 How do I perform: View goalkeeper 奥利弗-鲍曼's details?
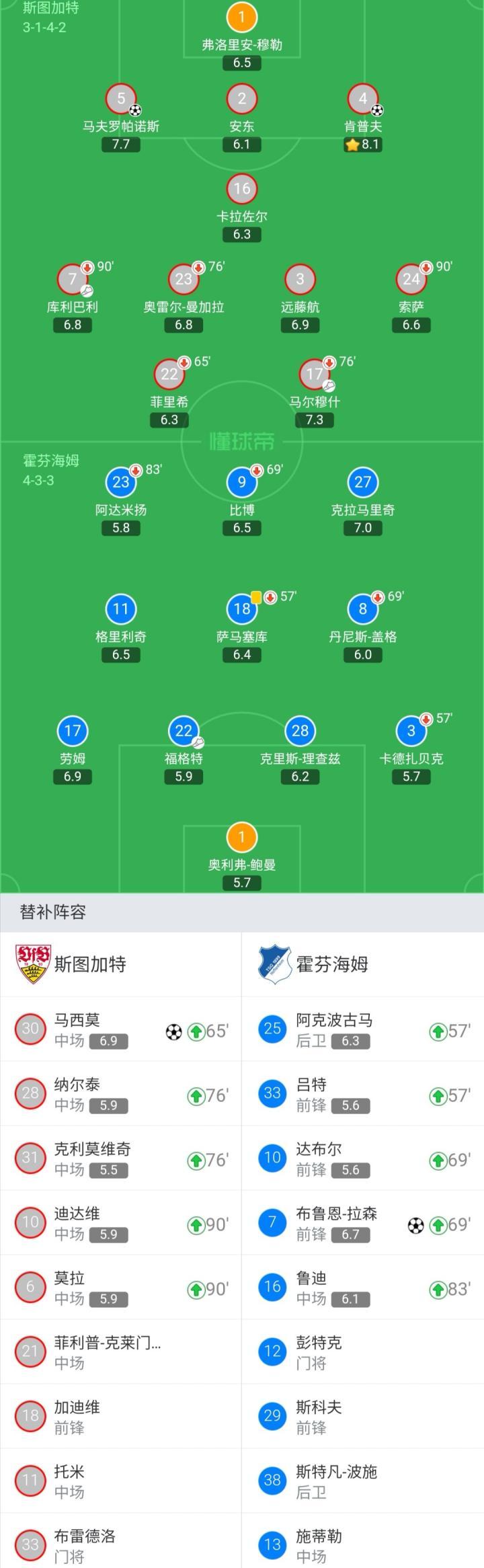click(242, 838)
